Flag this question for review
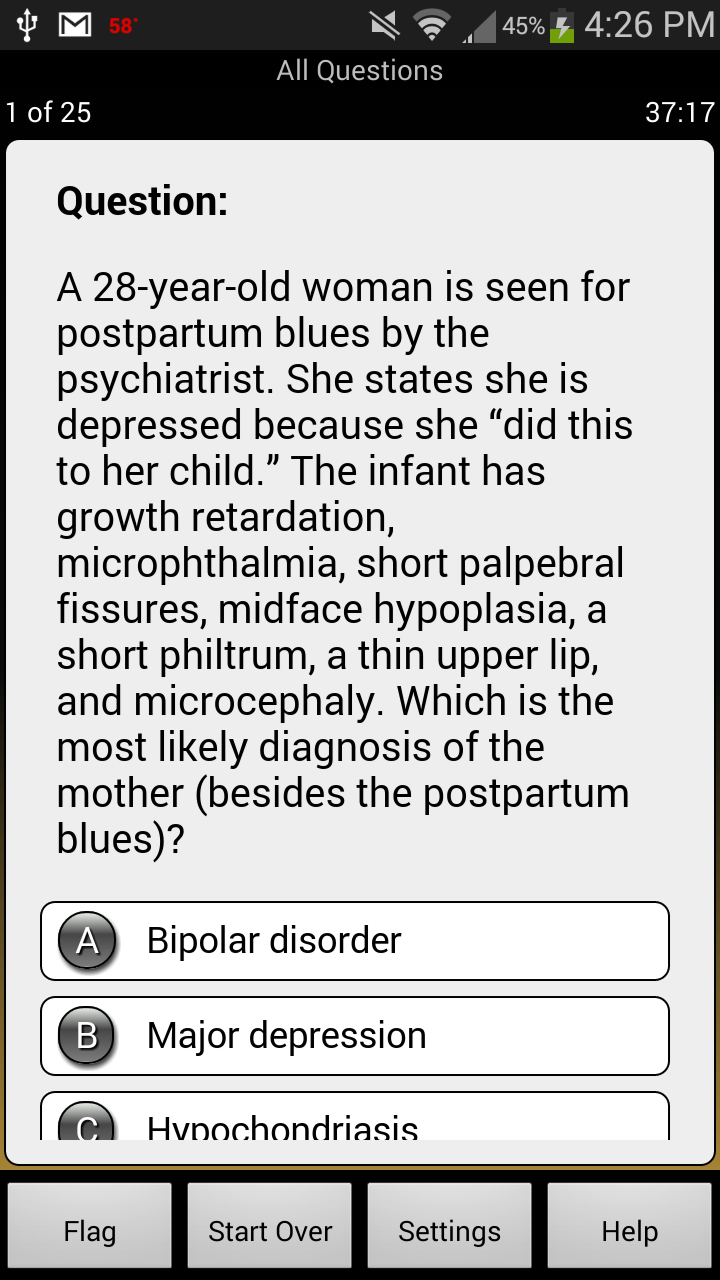 90,1232
